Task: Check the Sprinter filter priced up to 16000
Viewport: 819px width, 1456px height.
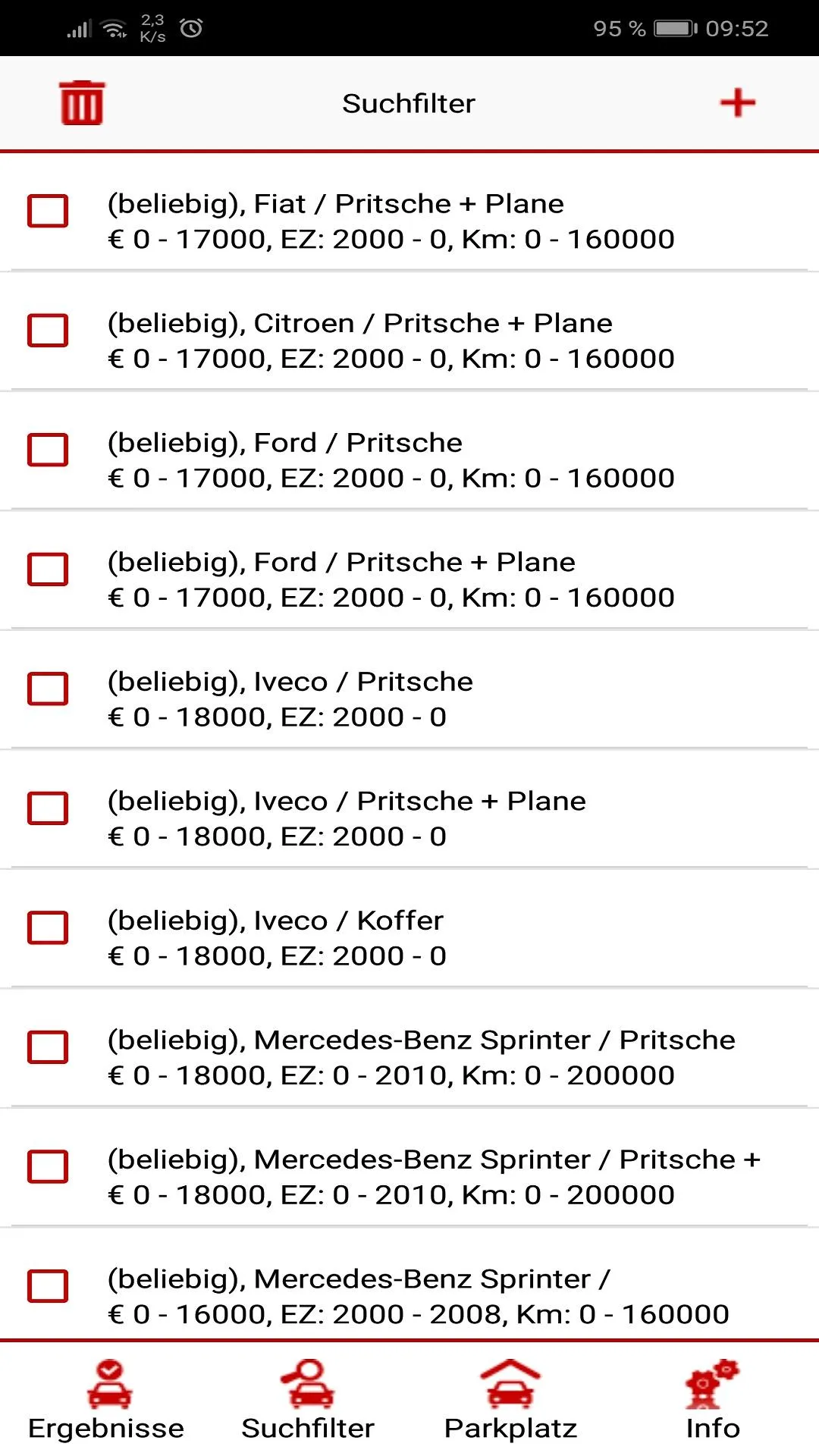Action: [48, 1286]
